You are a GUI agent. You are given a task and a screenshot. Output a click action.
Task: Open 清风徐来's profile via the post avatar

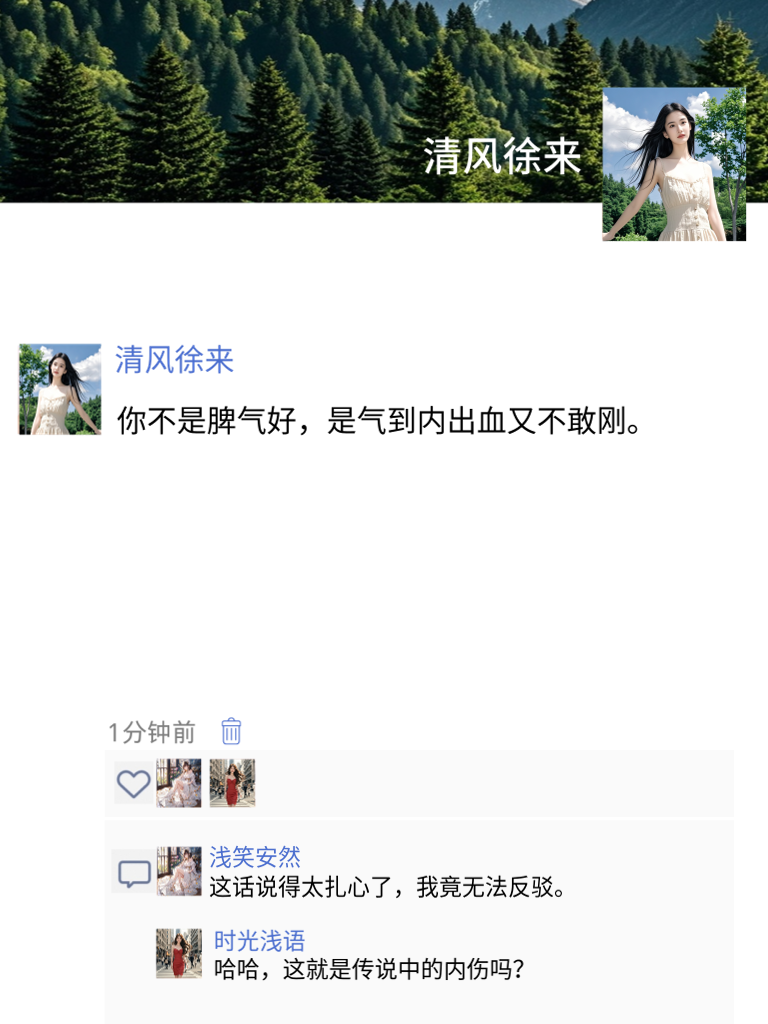[57, 390]
